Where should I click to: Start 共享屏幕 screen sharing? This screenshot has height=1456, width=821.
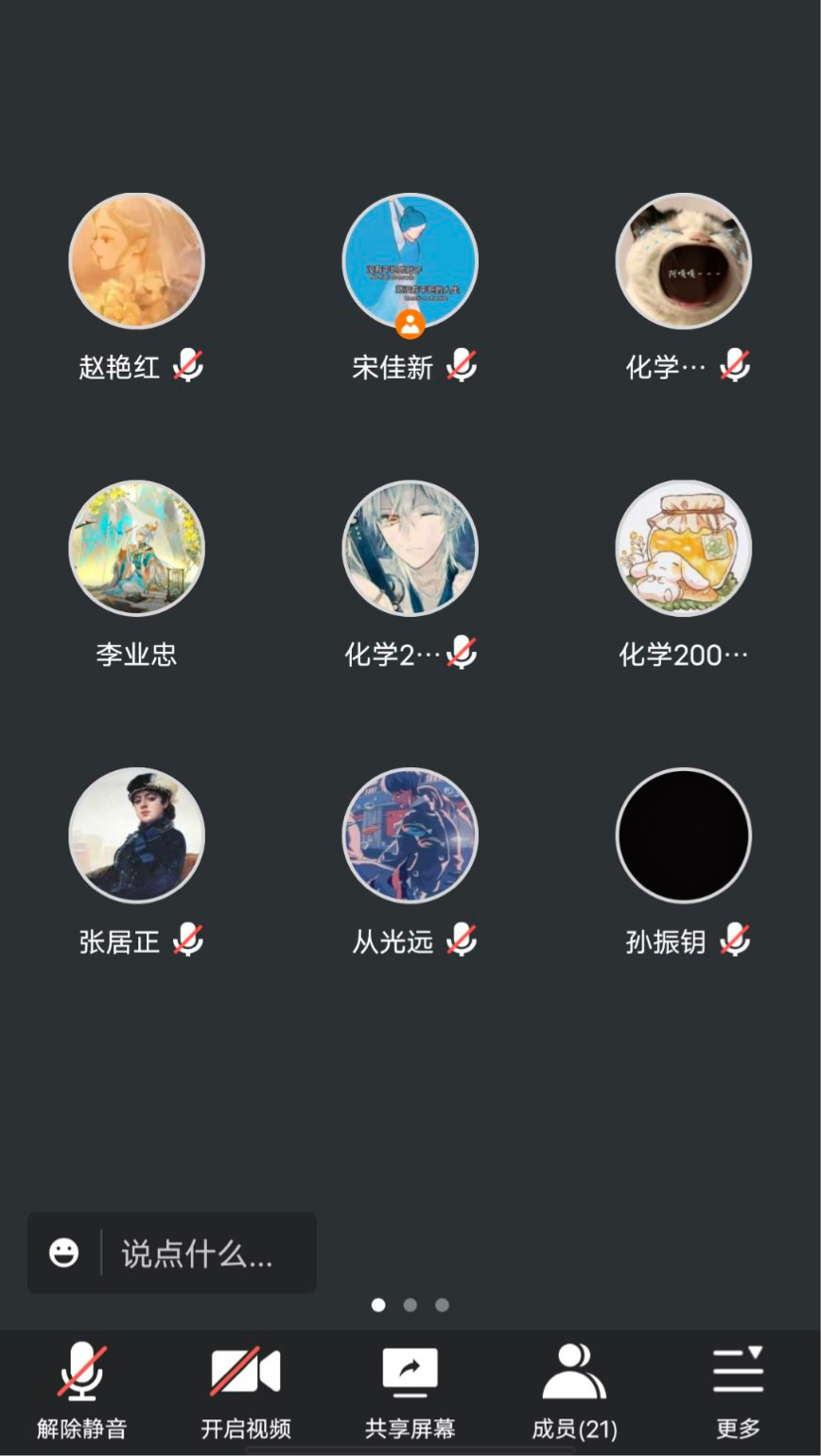point(410,1388)
